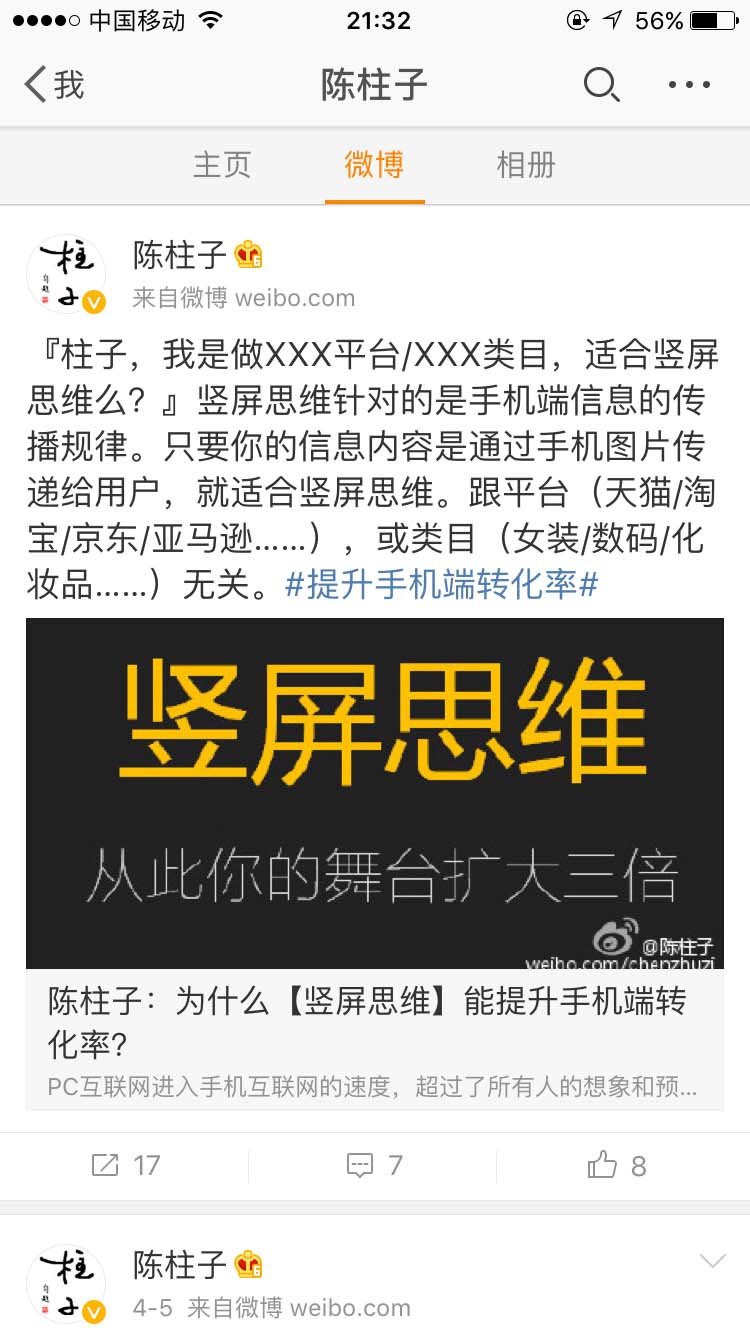Open the #提升手机端转化率# hashtag link
This screenshot has width=750, height=1334.
pos(440,588)
